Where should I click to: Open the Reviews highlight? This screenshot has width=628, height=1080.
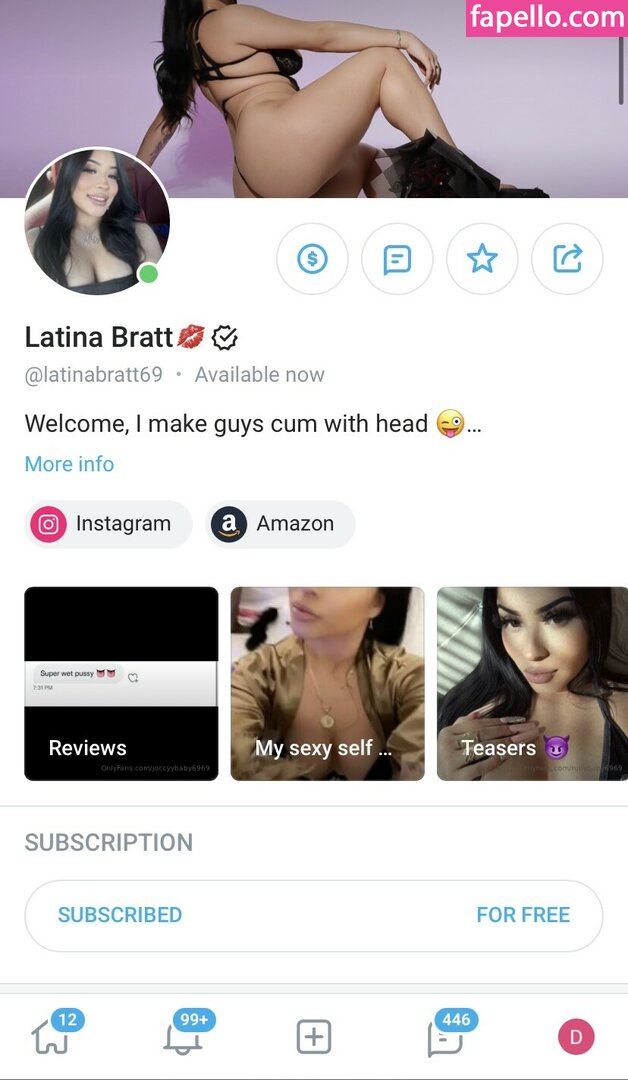tap(121, 683)
